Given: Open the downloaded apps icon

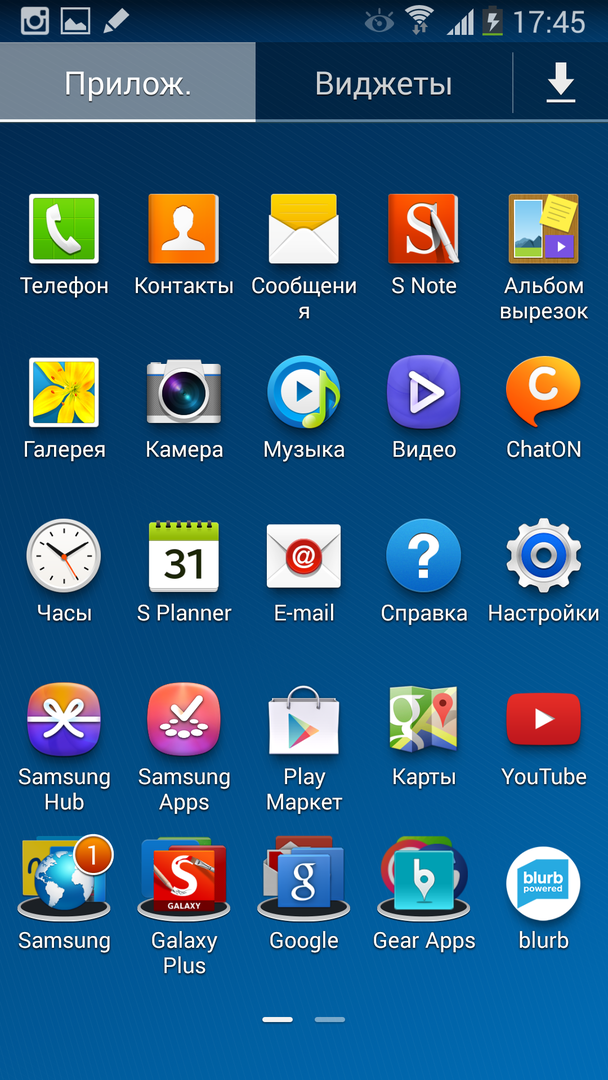Looking at the screenshot, I should (560, 83).
